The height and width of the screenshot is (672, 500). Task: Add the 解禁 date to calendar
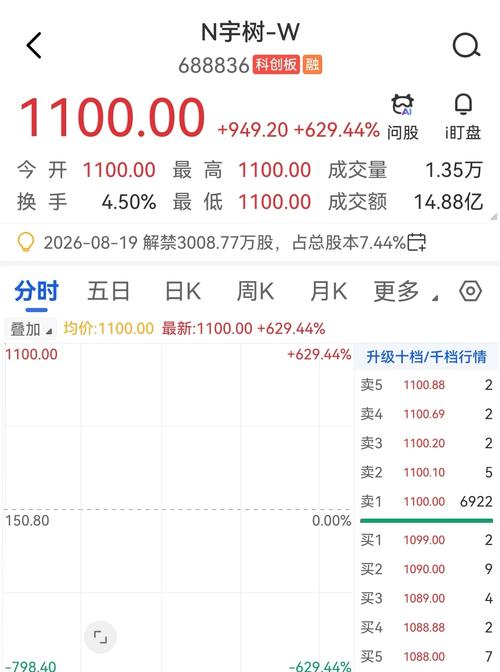(x=416, y=243)
